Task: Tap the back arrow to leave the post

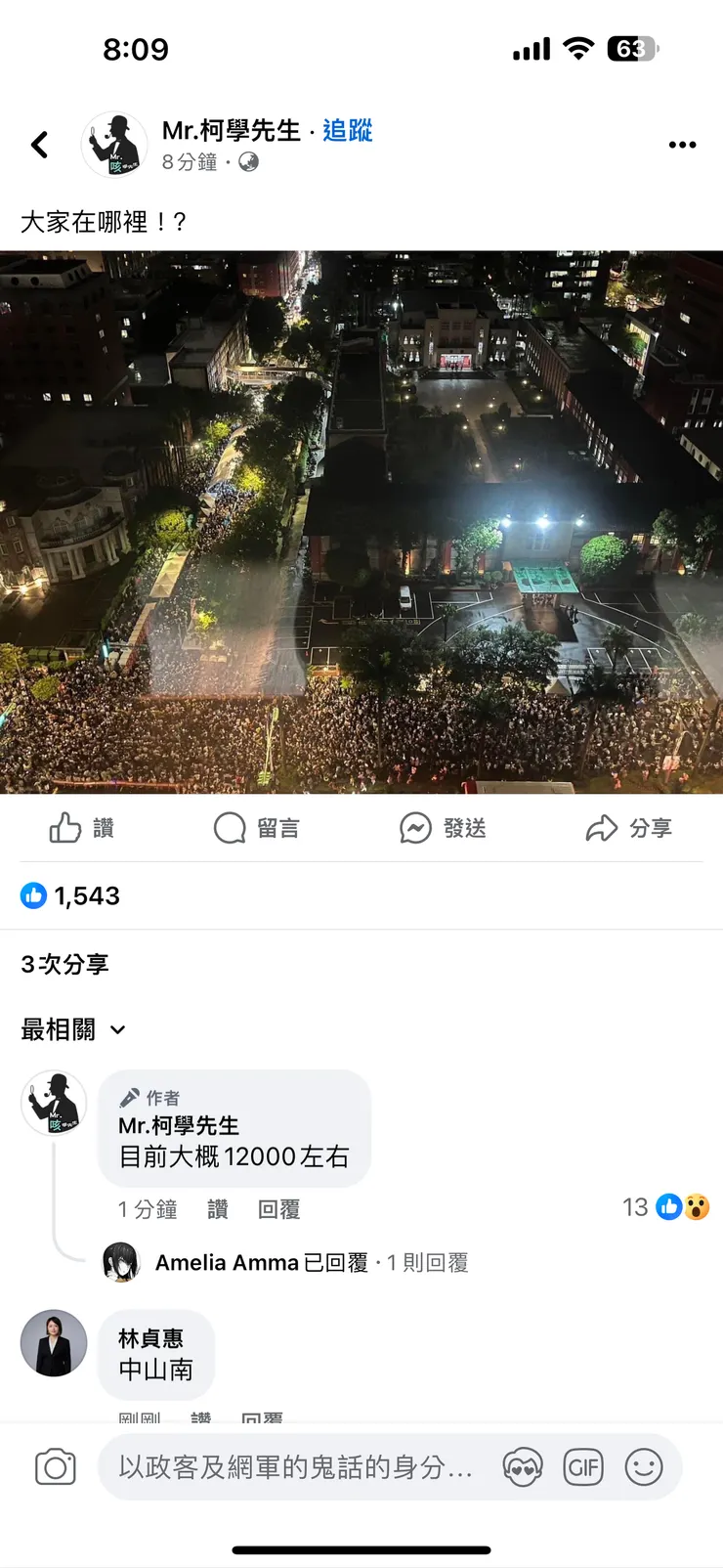Action: tap(38, 144)
